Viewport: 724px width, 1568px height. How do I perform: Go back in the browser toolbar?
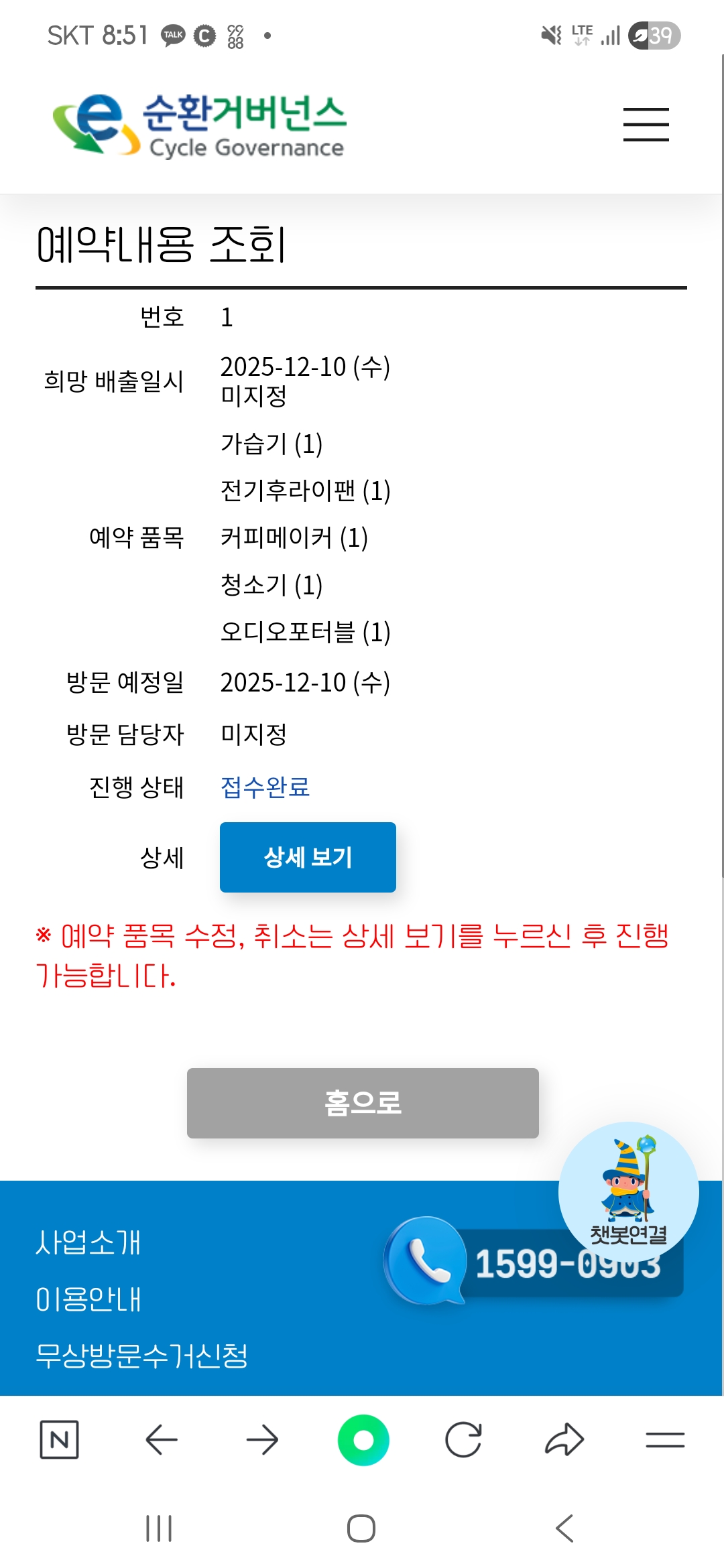pyautogui.click(x=162, y=1439)
